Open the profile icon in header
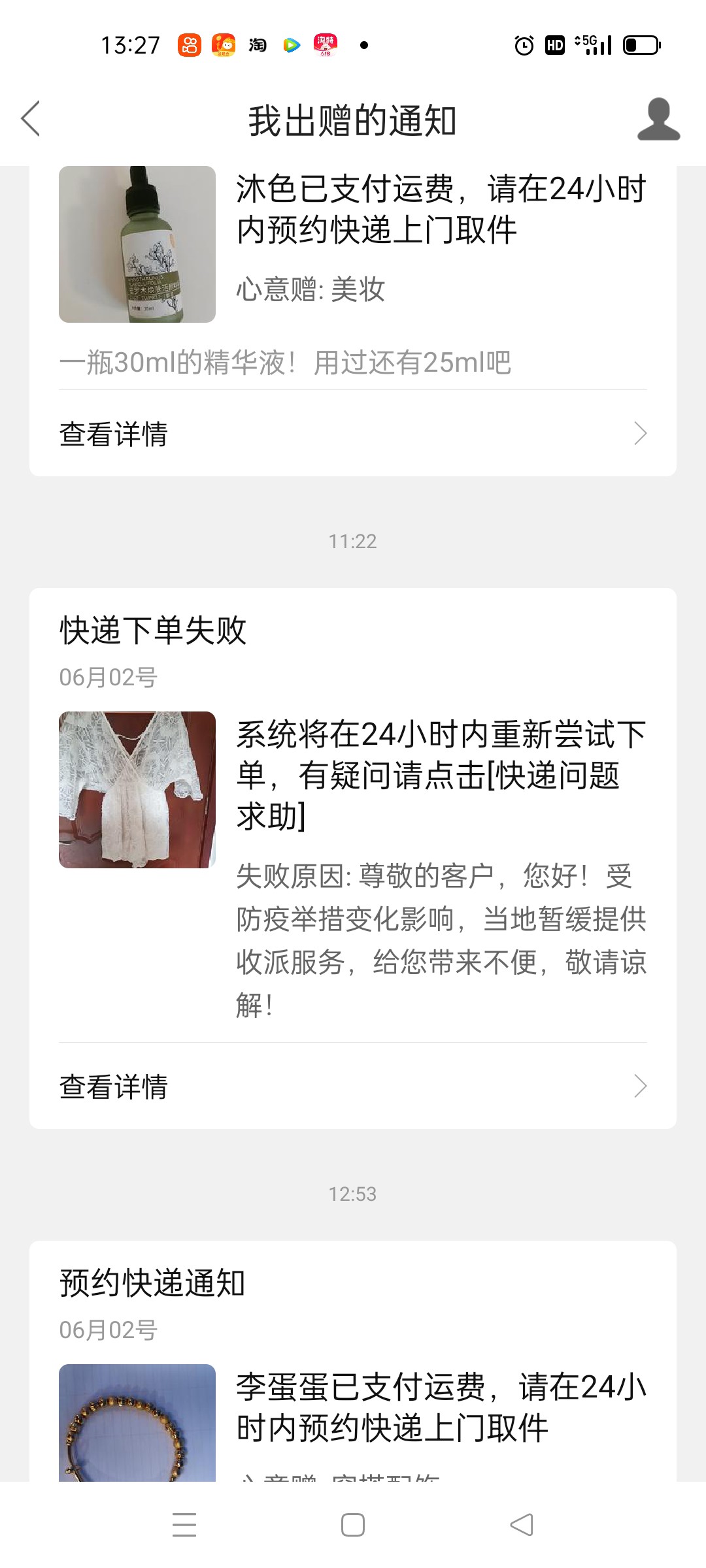Screen dimensions: 706x1568 point(658,120)
